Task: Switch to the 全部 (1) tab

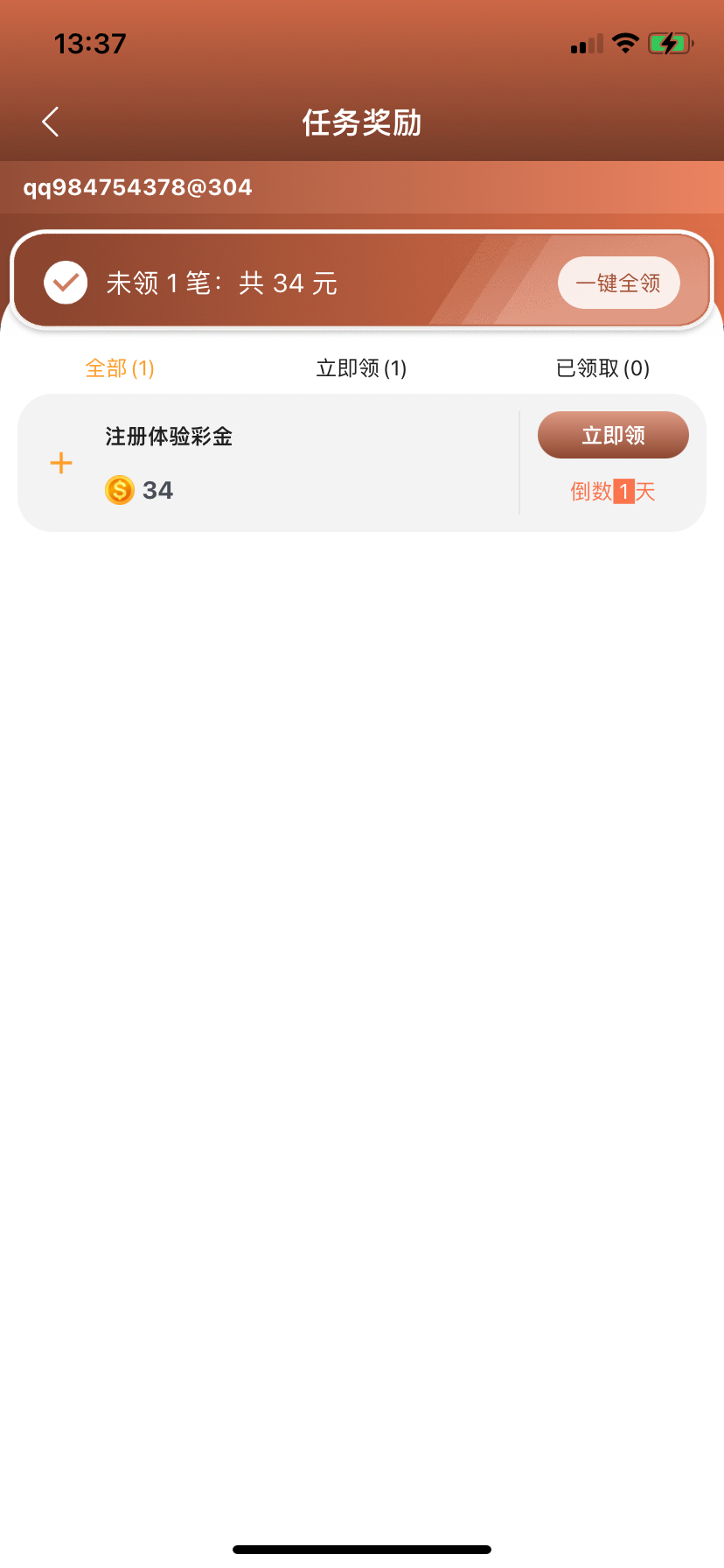Action: [120, 368]
